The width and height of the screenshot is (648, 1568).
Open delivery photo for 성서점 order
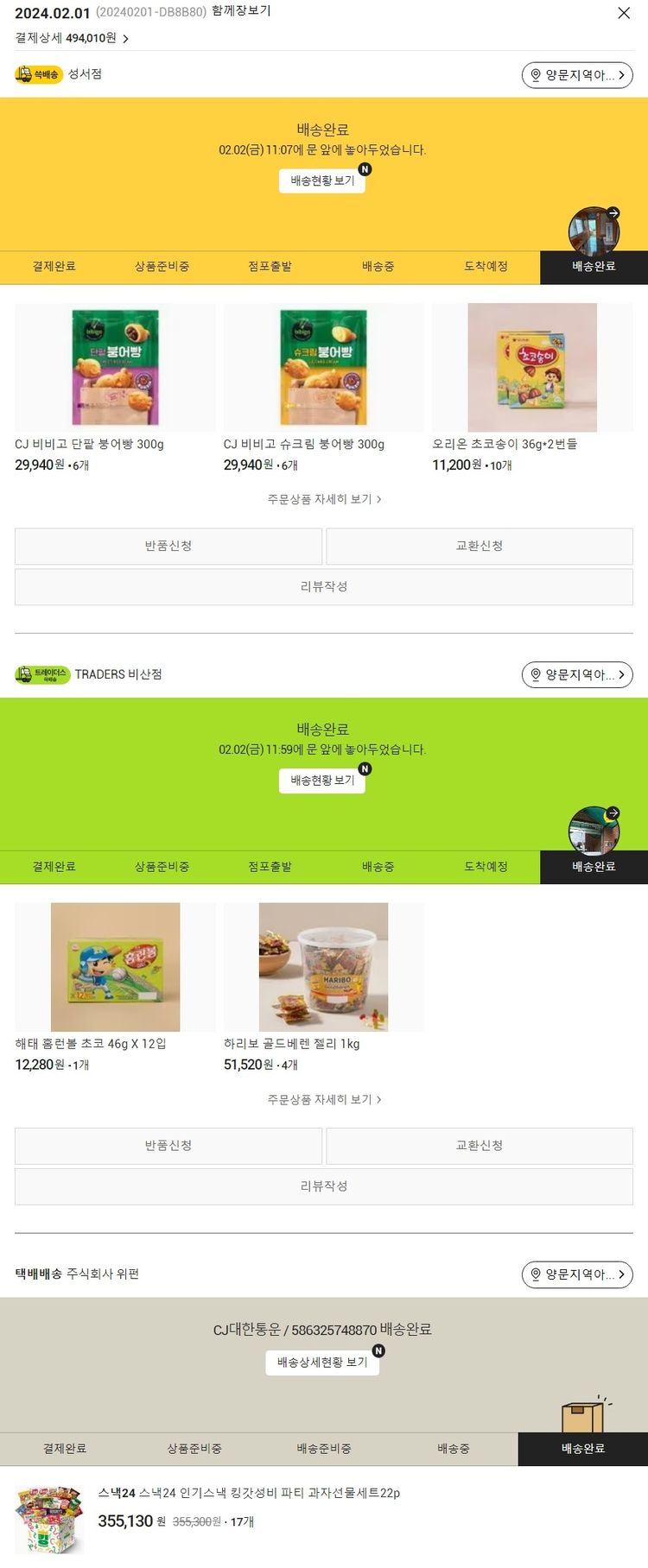coord(594,230)
